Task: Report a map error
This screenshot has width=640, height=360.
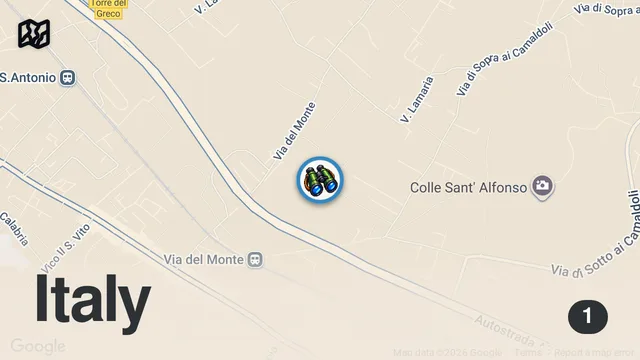Action: [x=593, y=352]
